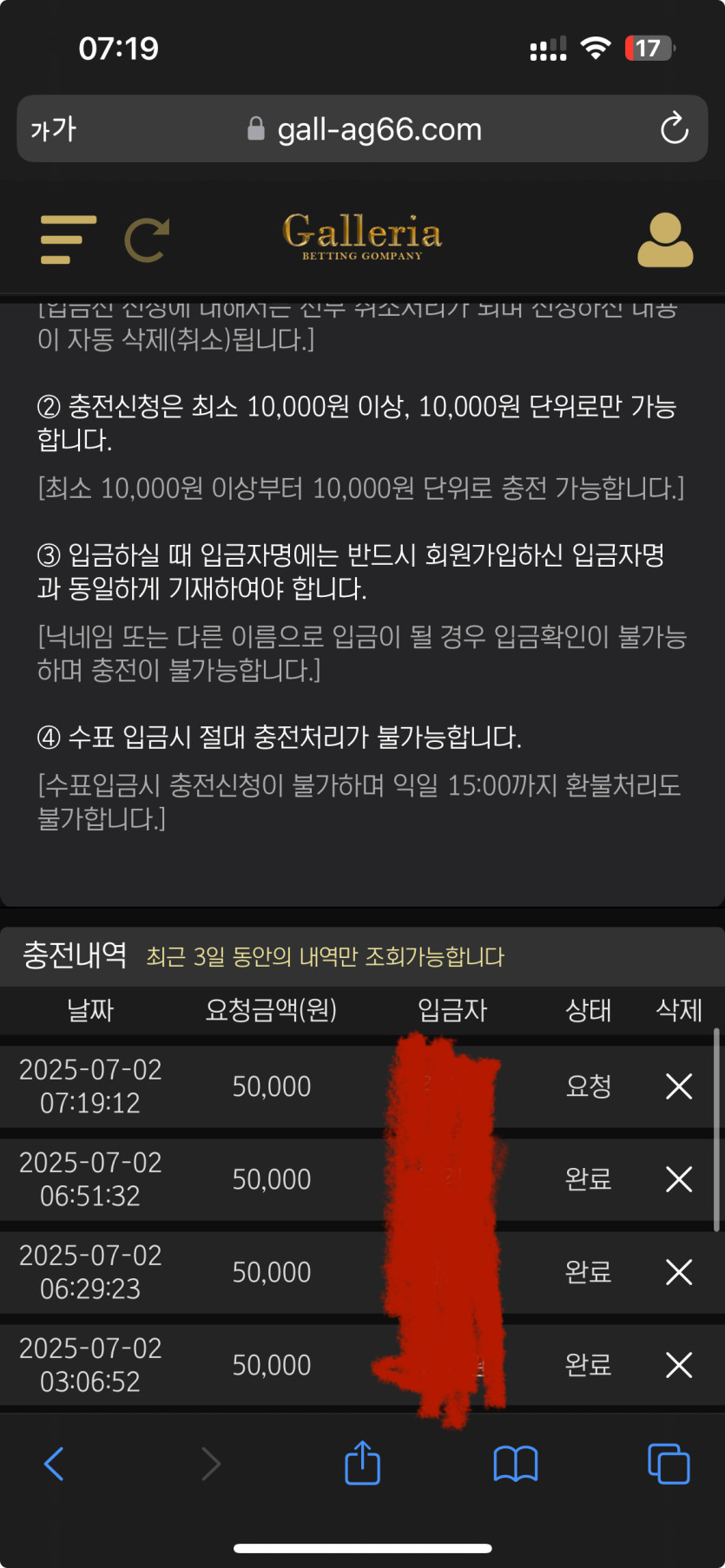Image resolution: width=725 pixels, height=1568 pixels.
Task: Share this page from the Safari toolbar
Action: click(x=362, y=1463)
